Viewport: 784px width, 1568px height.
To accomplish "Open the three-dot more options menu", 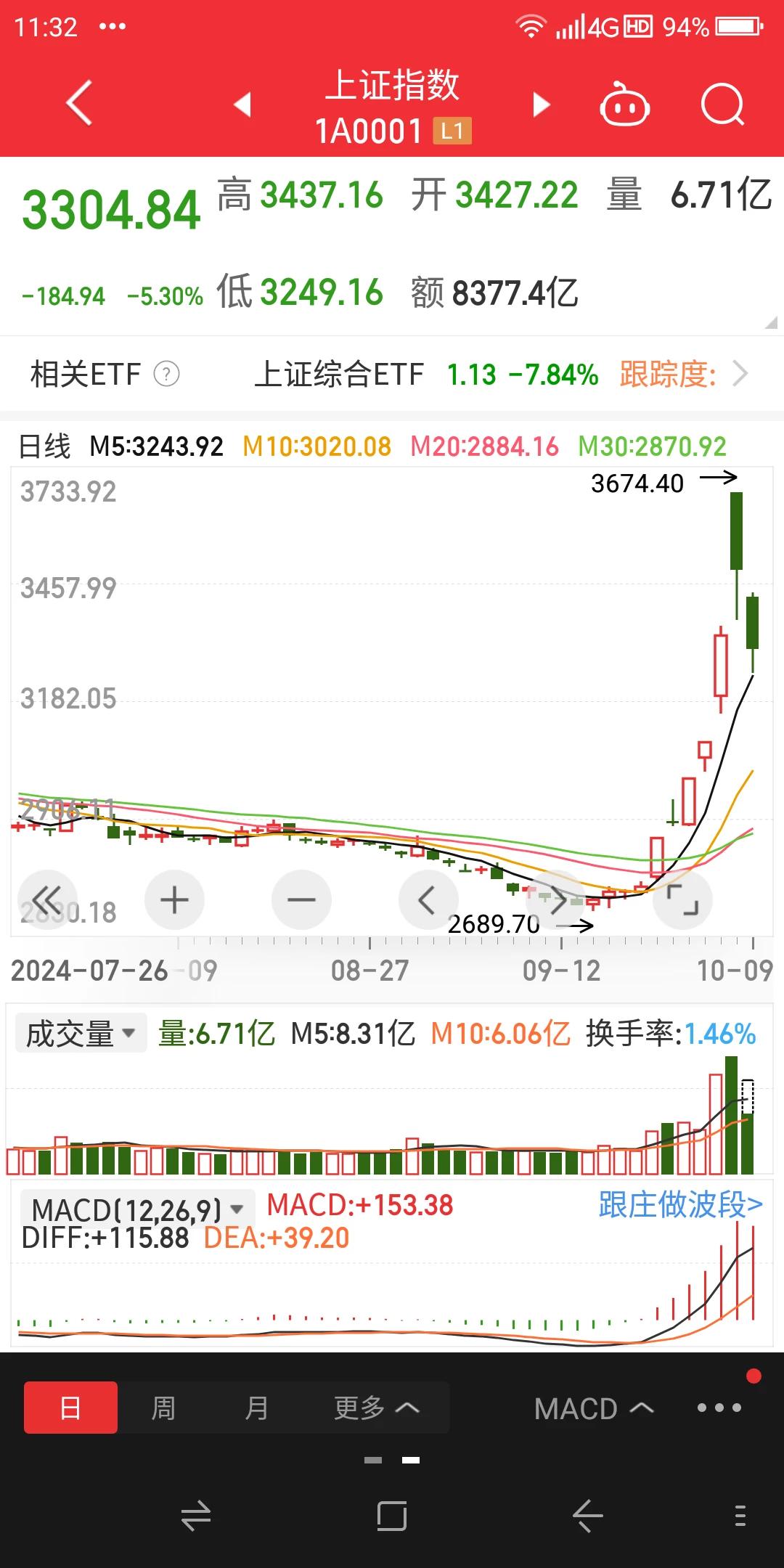I will [x=719, y=1408].
